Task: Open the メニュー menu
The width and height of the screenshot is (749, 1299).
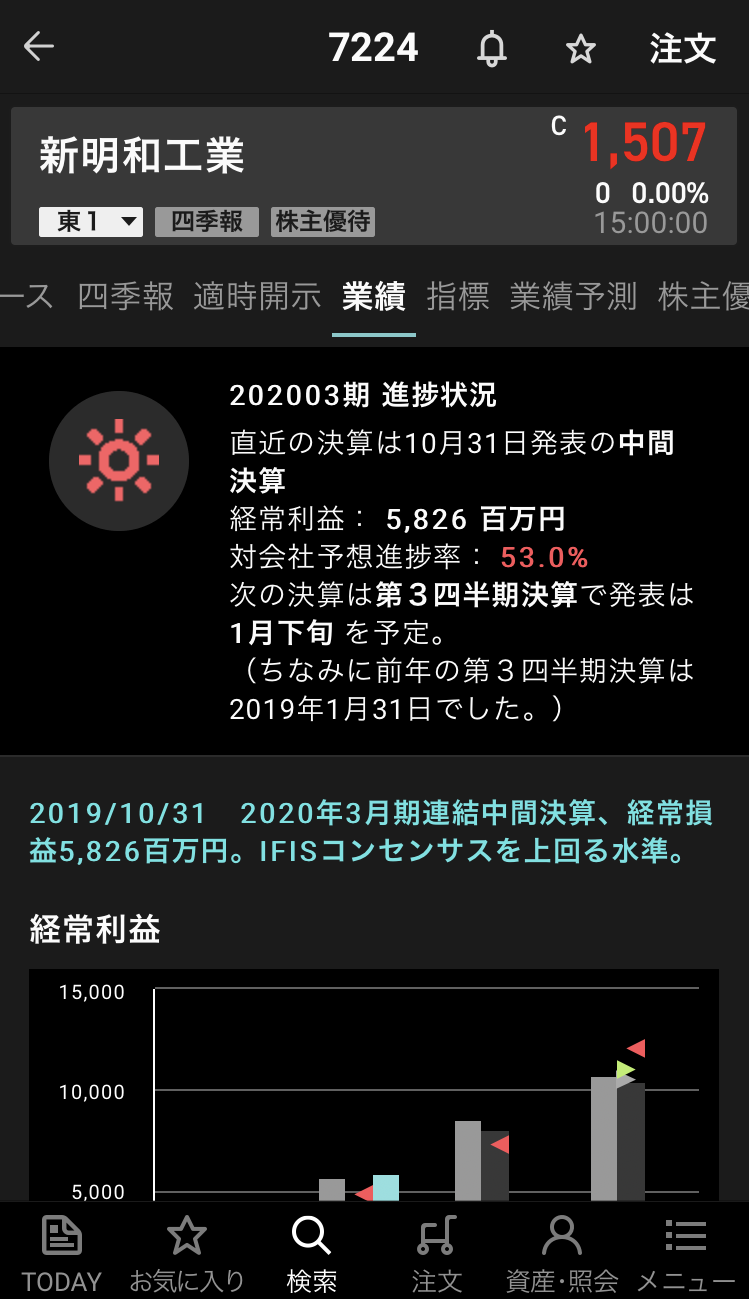Action: (686, 1252)
